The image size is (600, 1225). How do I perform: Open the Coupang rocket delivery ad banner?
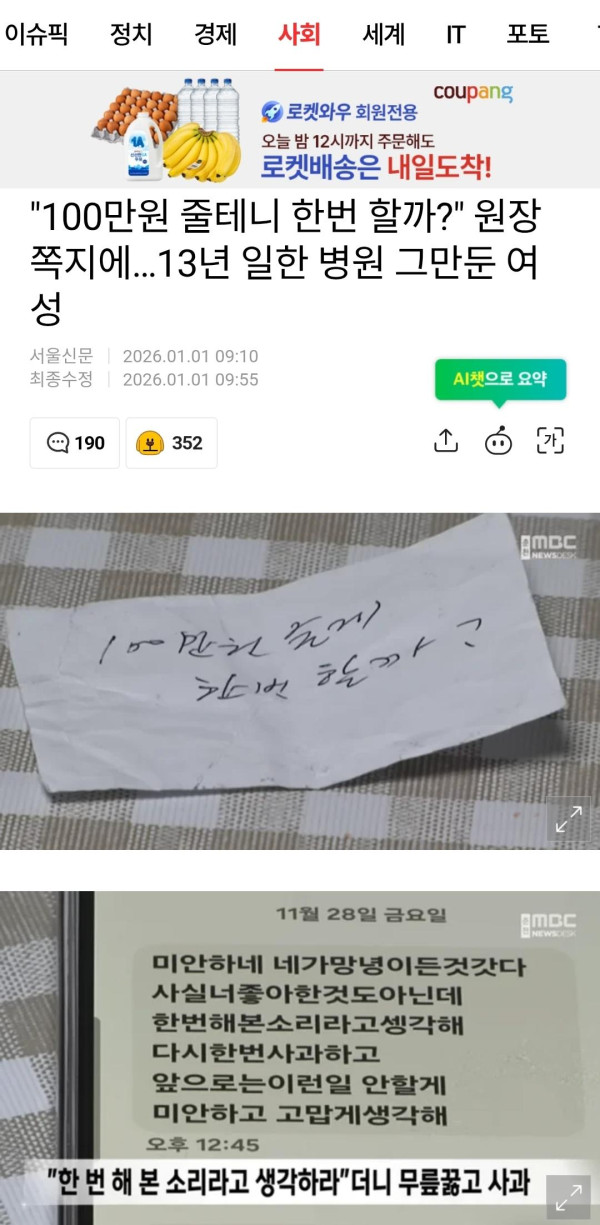tap(300, 129)
